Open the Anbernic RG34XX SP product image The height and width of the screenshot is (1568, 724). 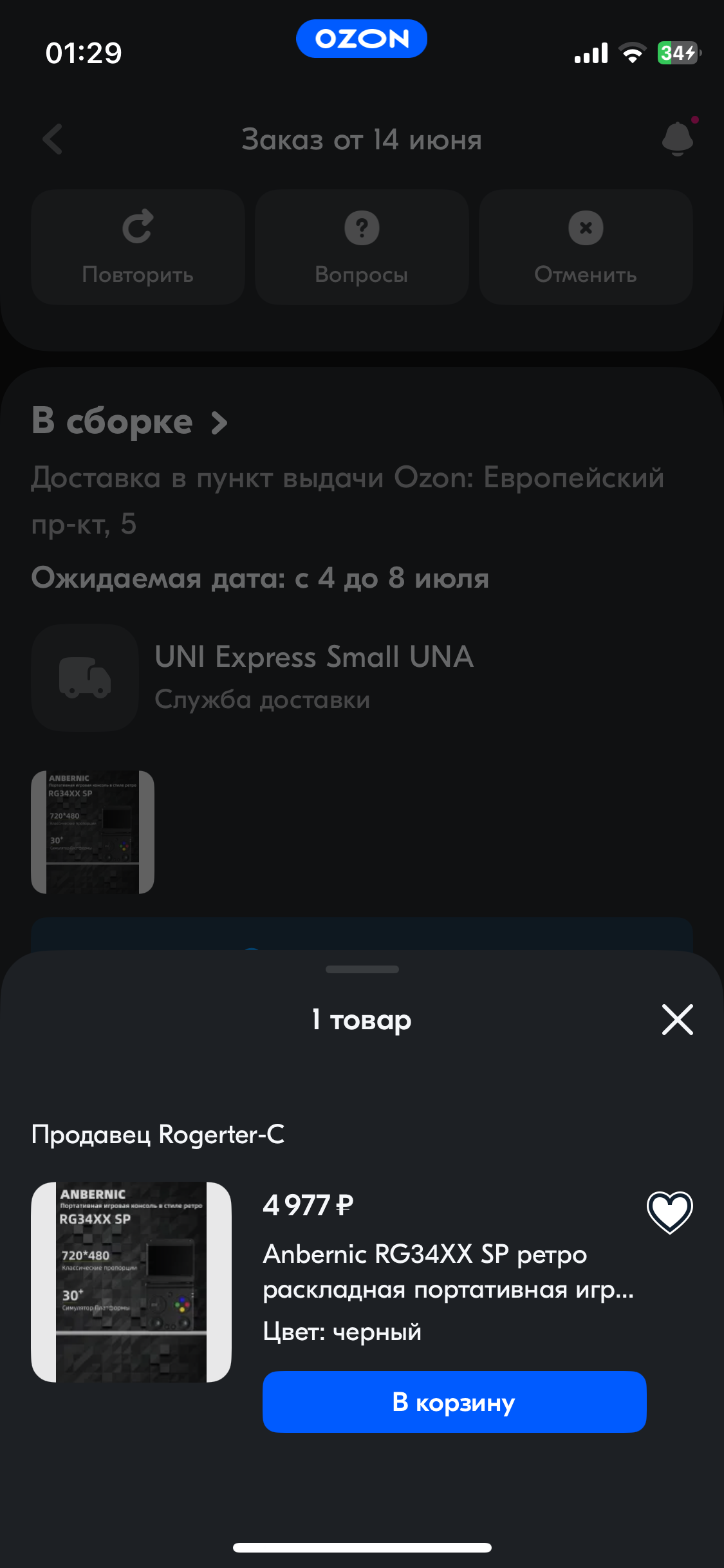coord(131,1282)
